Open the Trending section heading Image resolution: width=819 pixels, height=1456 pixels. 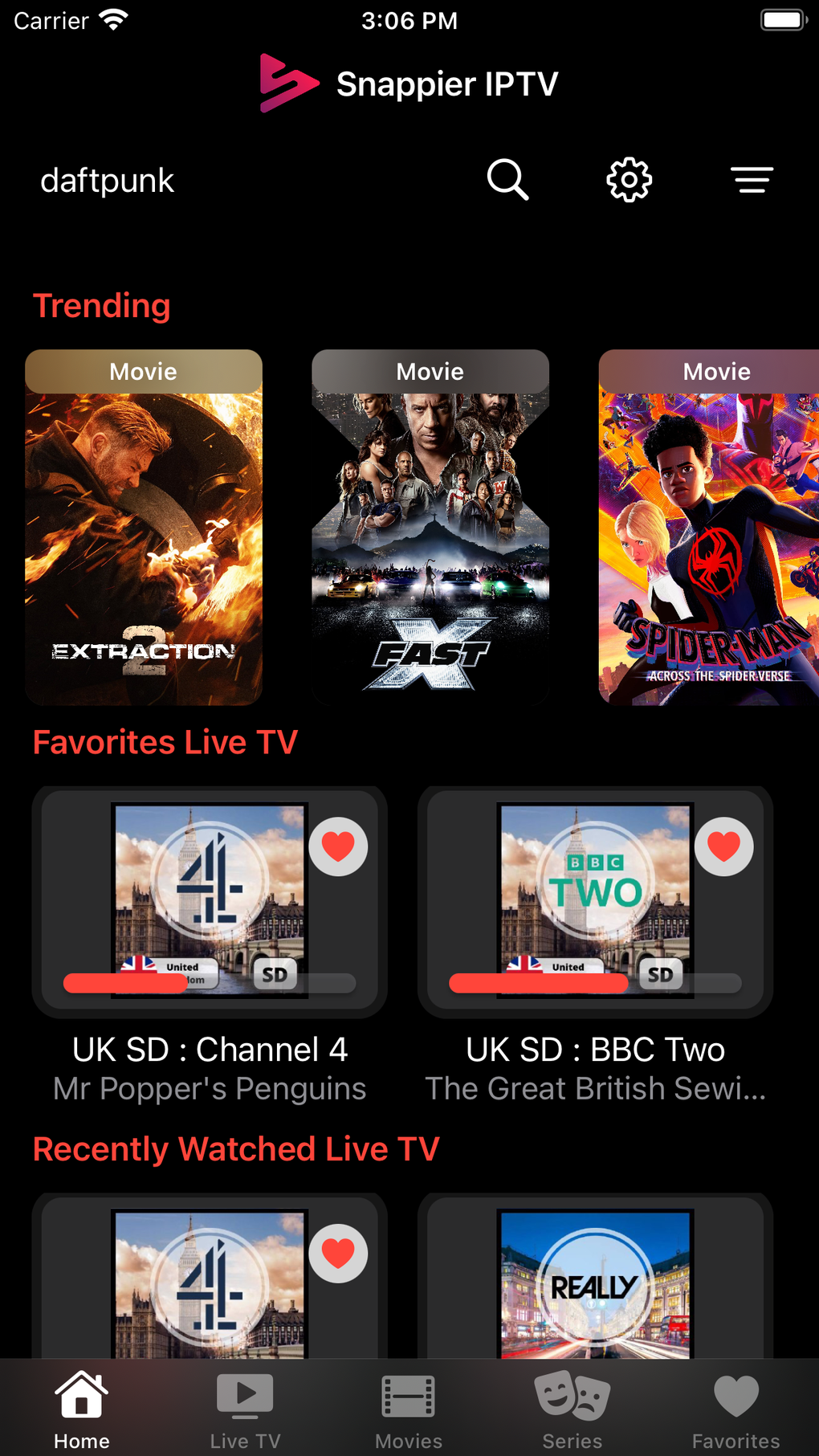pyautogui.click(x=101, y=306)
